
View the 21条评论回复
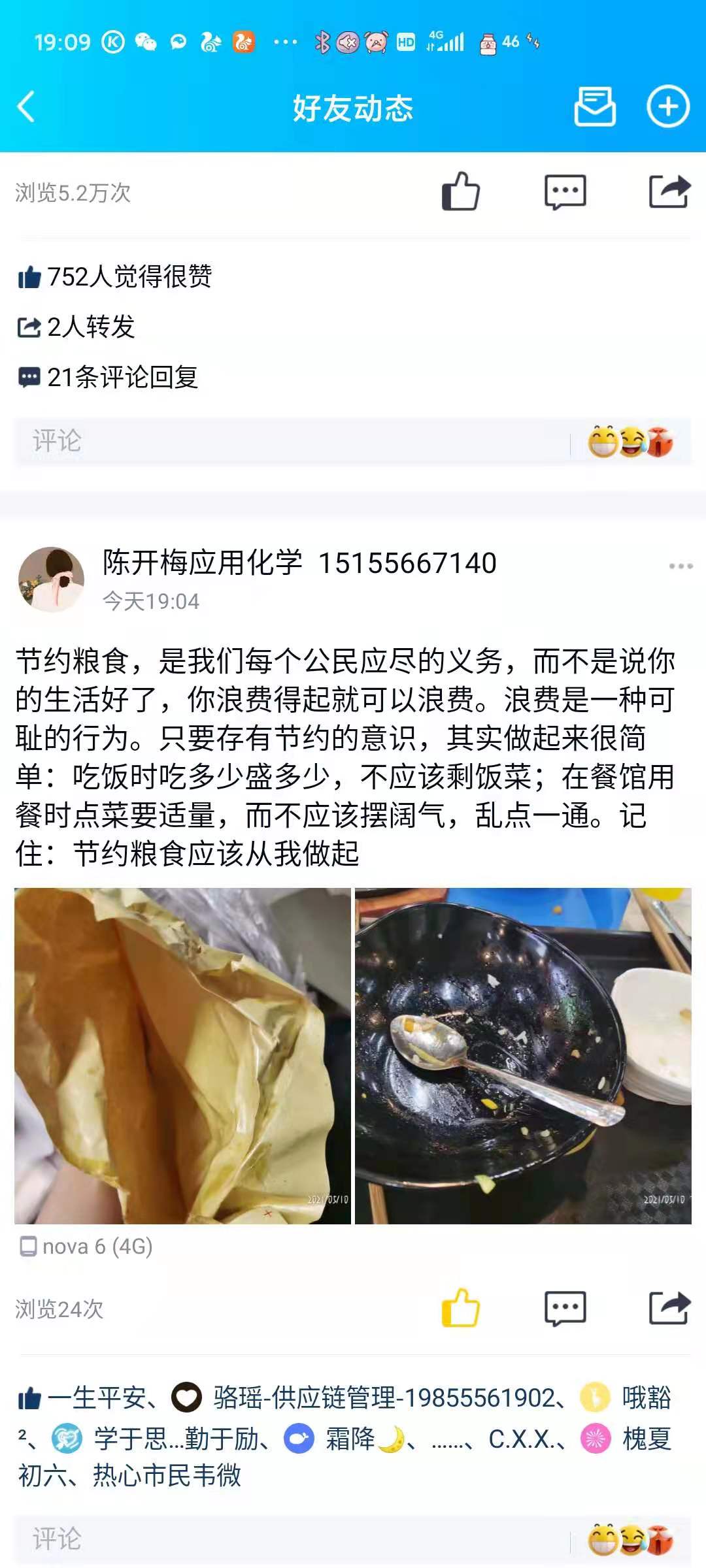(109, 377)
